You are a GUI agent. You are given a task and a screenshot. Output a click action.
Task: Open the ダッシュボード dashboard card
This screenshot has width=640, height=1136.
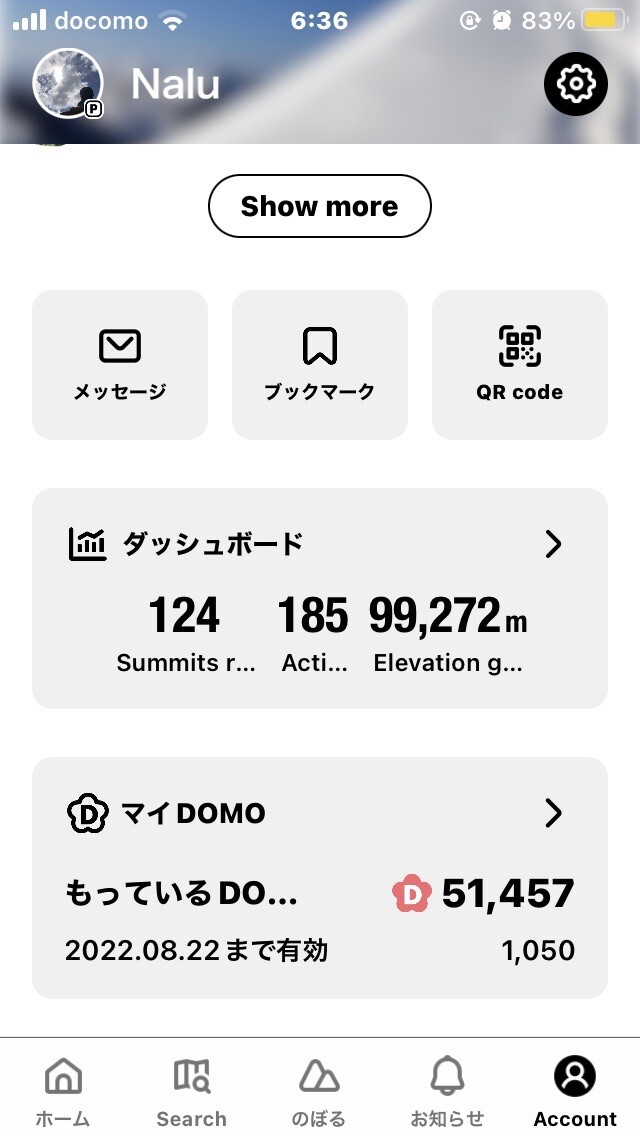click(320, 598)
